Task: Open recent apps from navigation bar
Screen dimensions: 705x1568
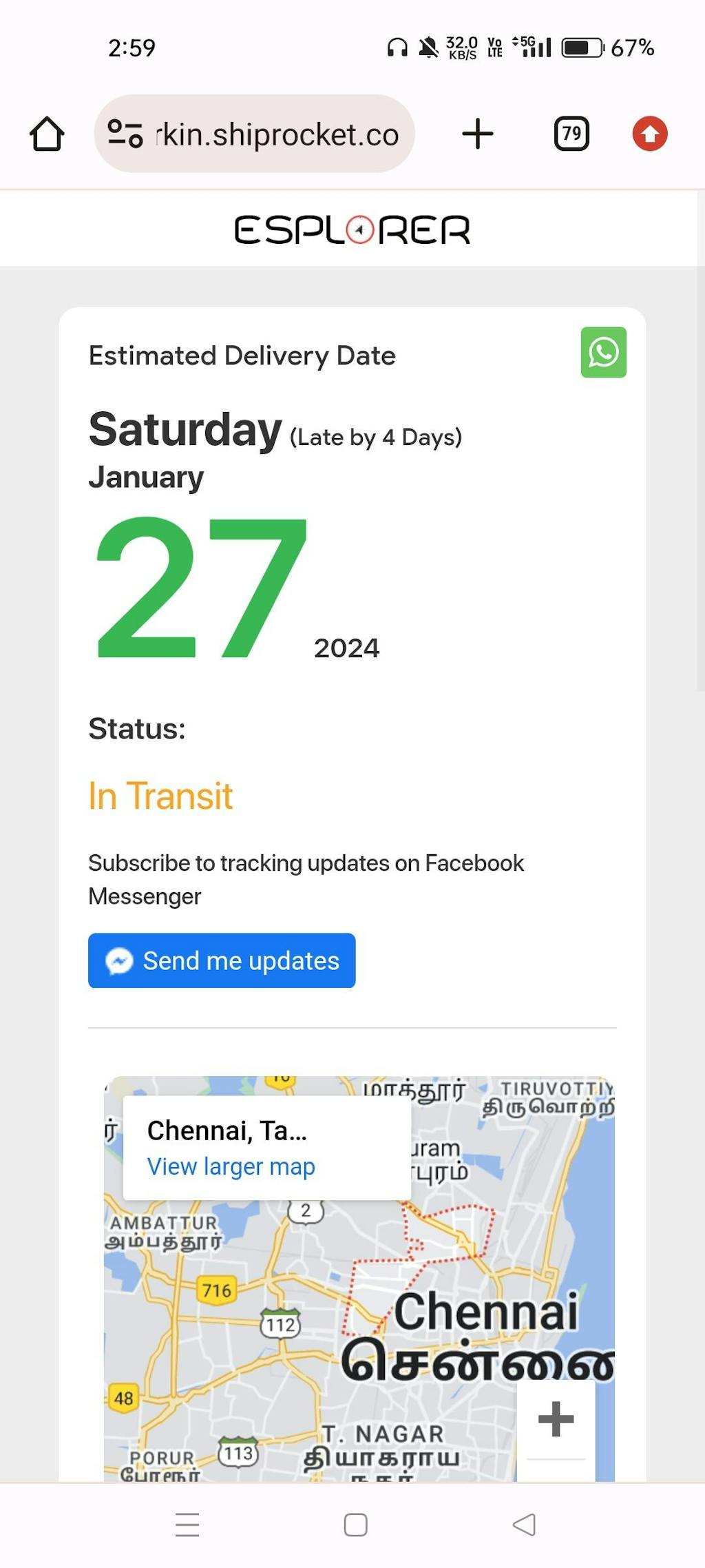Action: 187,1525
